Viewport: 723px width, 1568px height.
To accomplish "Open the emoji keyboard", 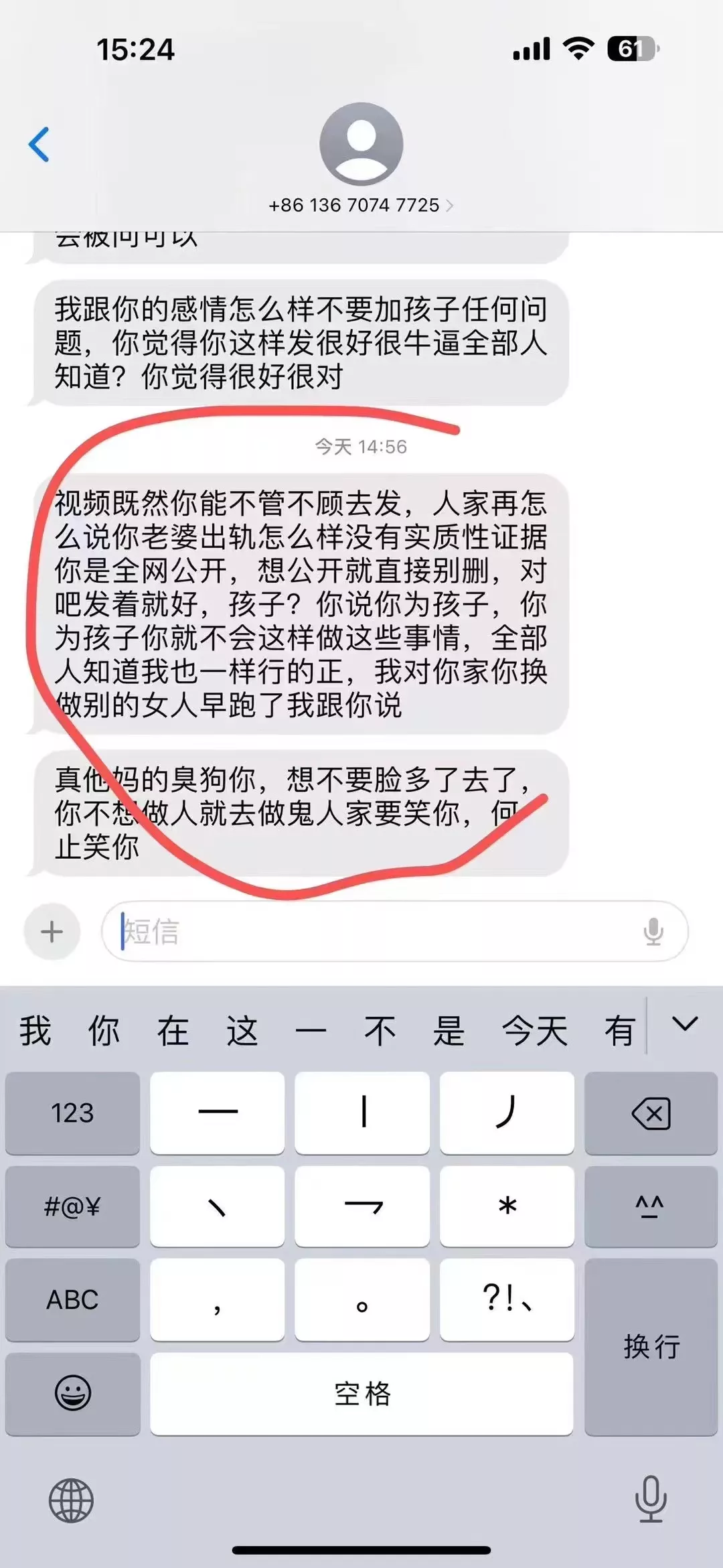I will [x=72, y=1394].
